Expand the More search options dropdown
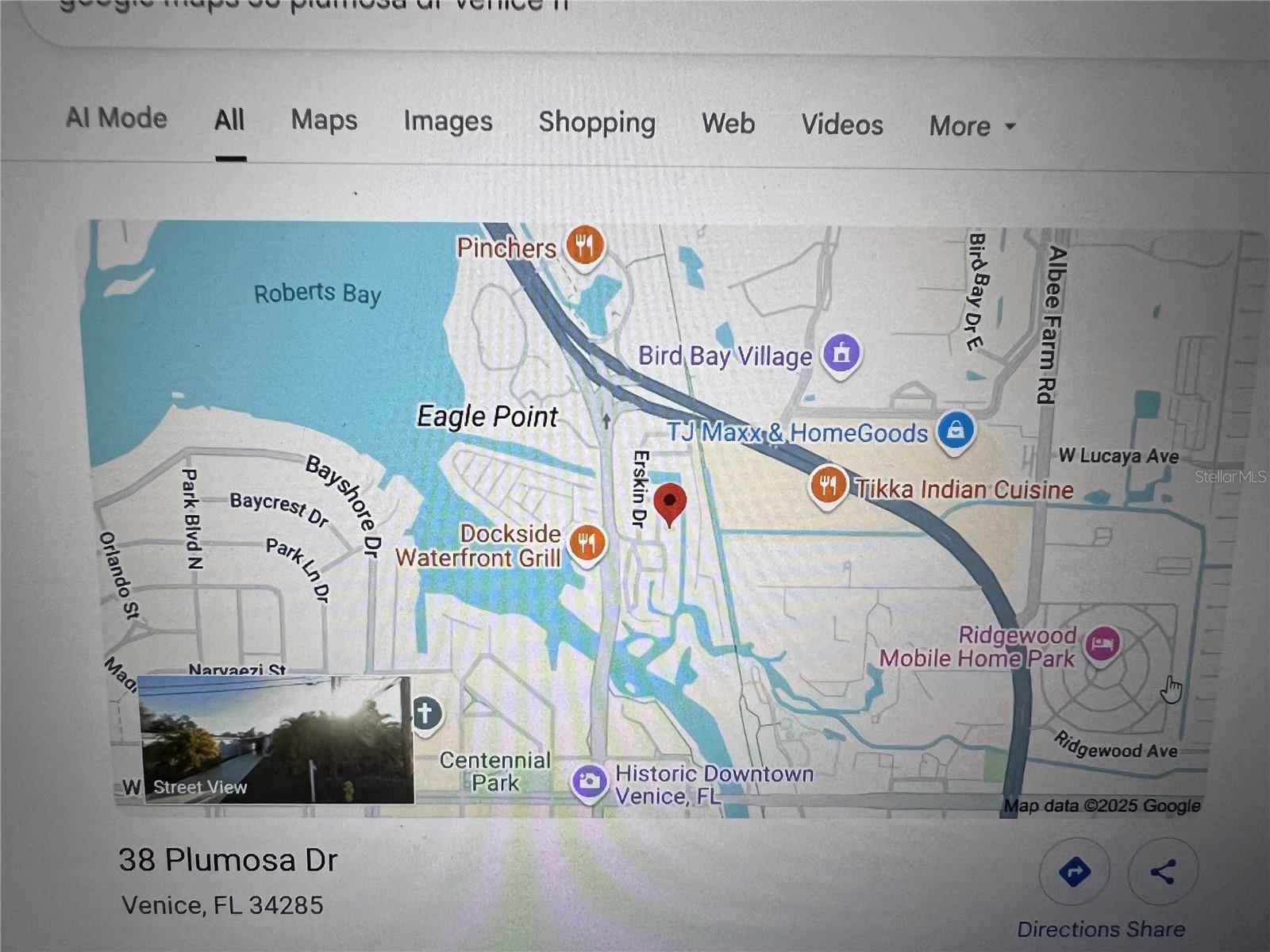 tap(972, 126)
